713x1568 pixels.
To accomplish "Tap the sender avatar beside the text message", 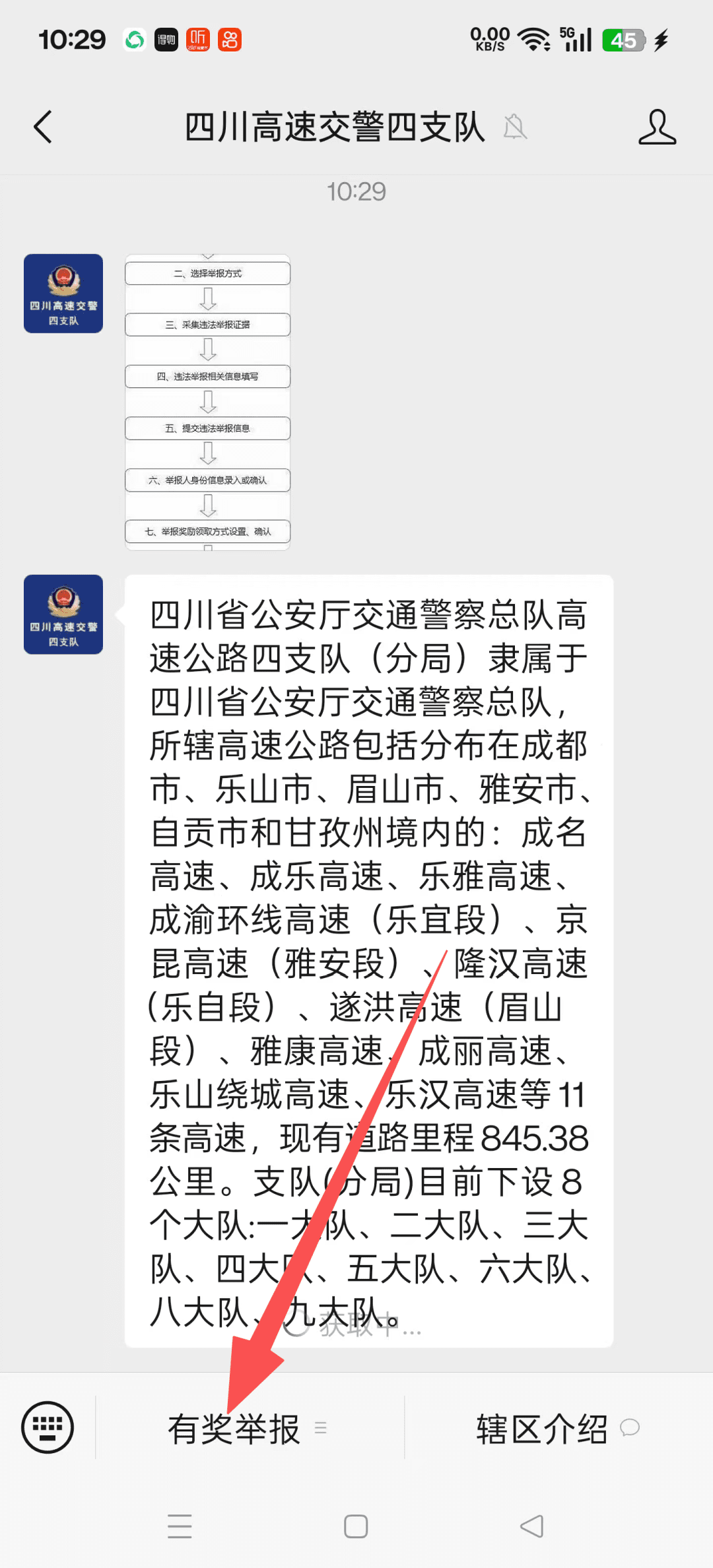I will [x=63, y=614].
